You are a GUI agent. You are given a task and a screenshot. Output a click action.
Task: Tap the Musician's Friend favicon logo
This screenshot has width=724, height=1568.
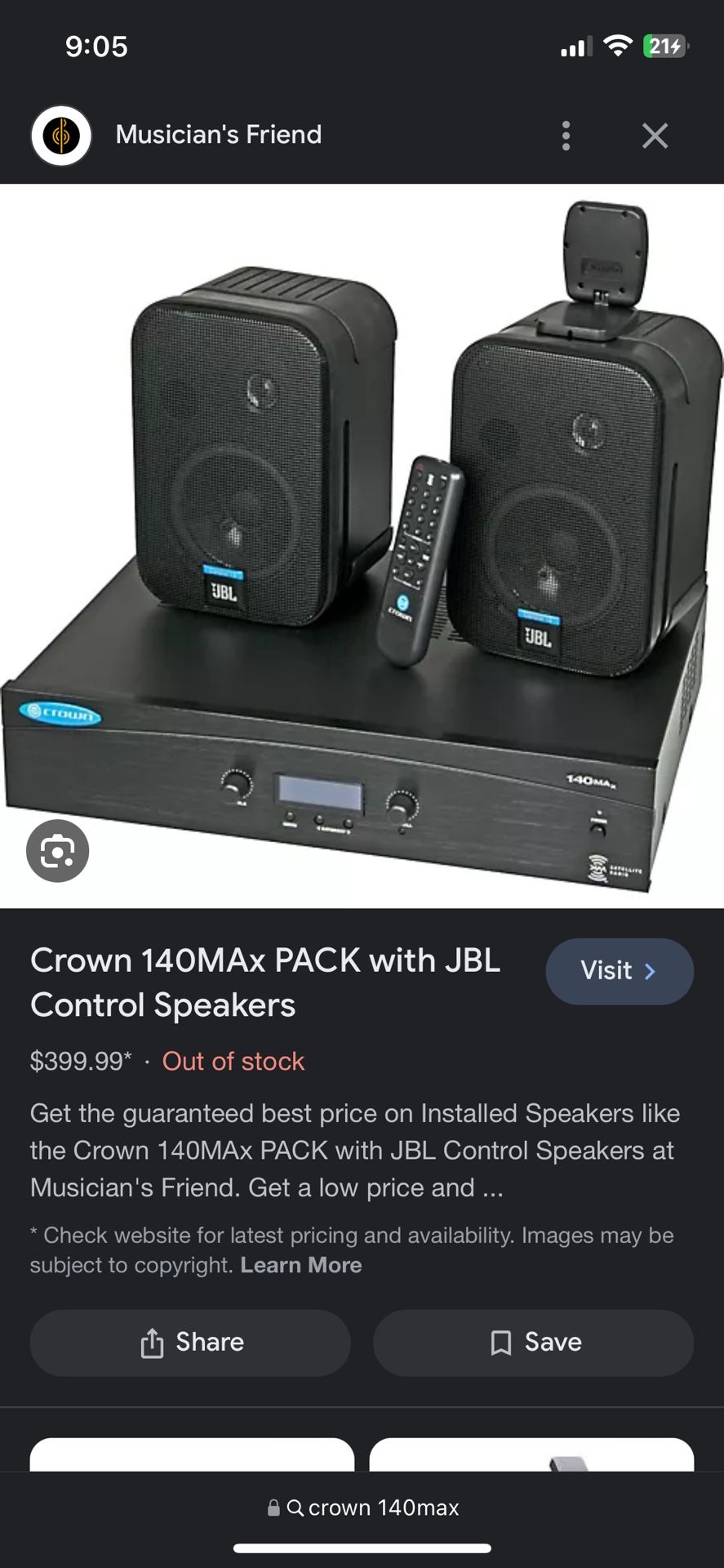coord(60,135)
